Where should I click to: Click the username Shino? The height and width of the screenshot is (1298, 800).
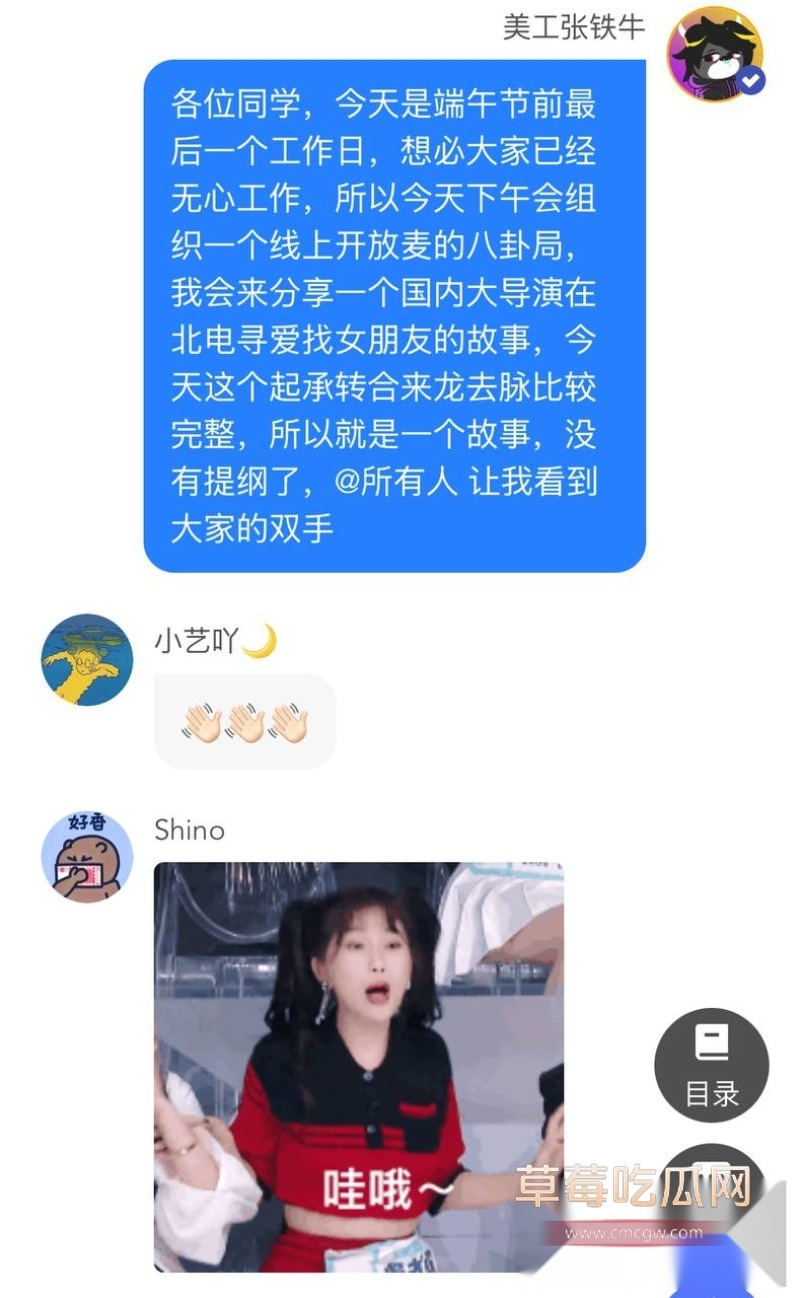[x=190, y=830]
